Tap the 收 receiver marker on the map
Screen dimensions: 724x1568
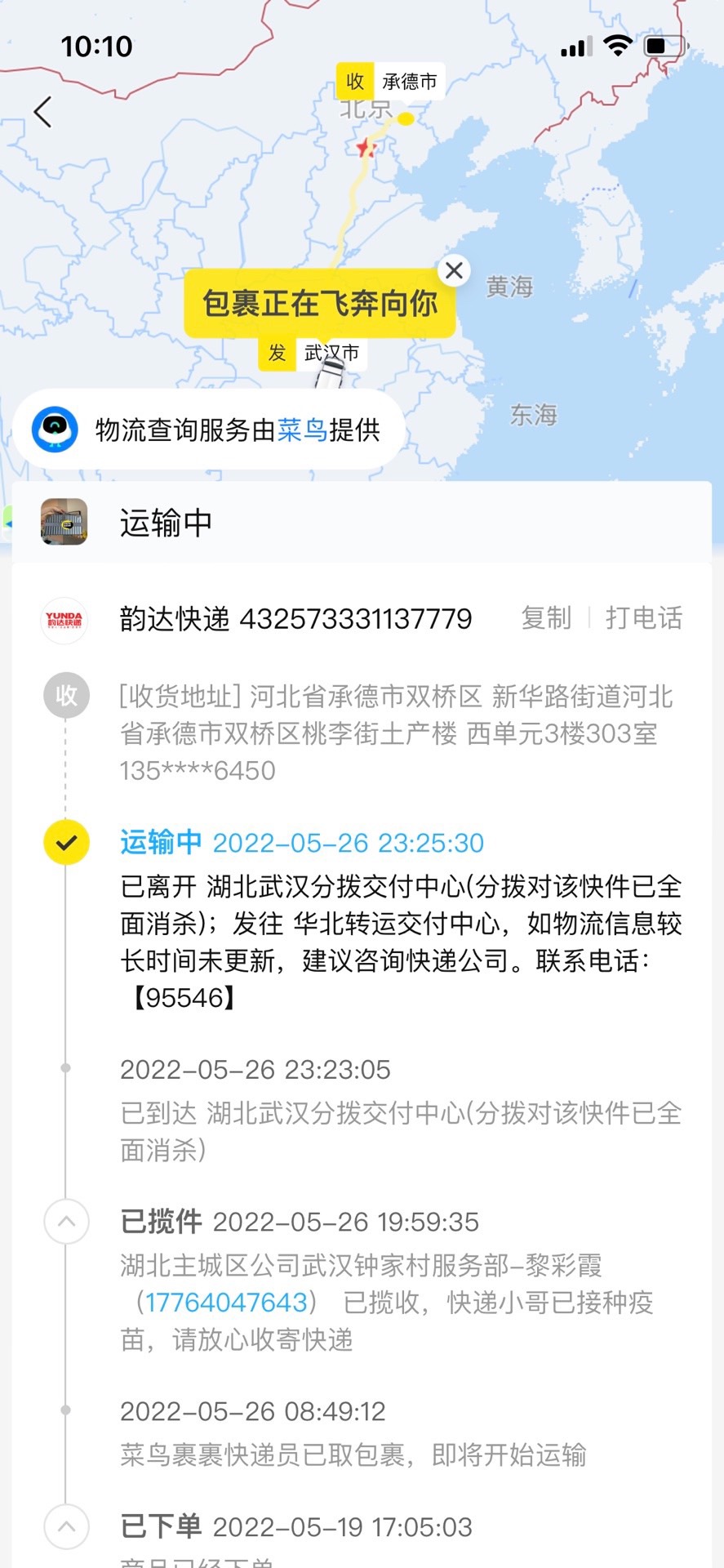coord(354,82)
